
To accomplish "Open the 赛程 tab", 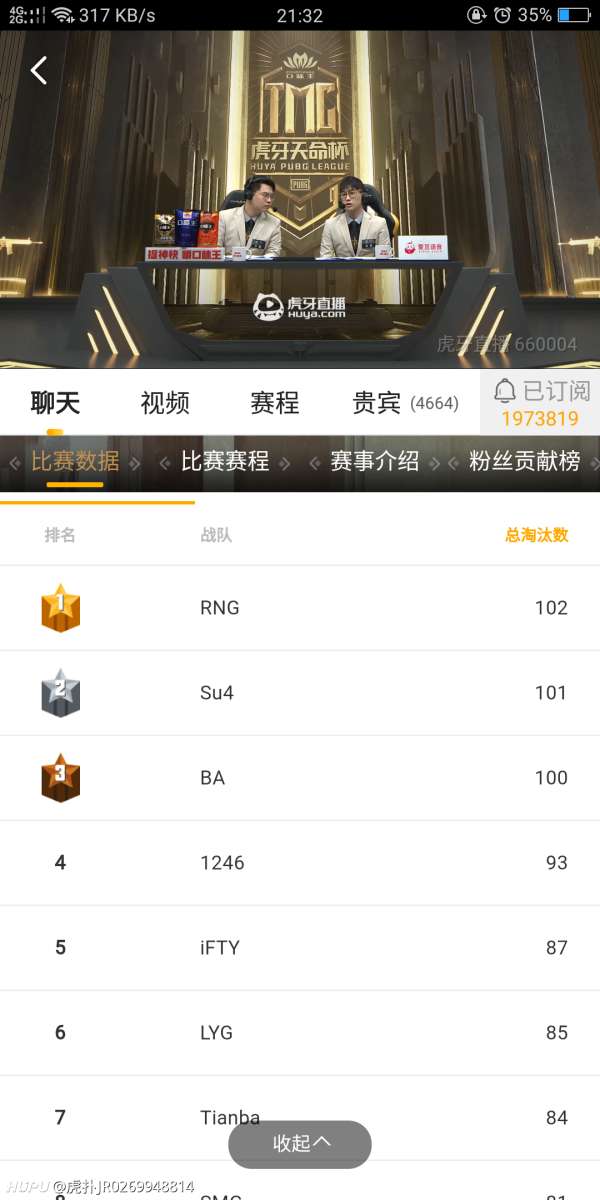I will pos(274,403).
